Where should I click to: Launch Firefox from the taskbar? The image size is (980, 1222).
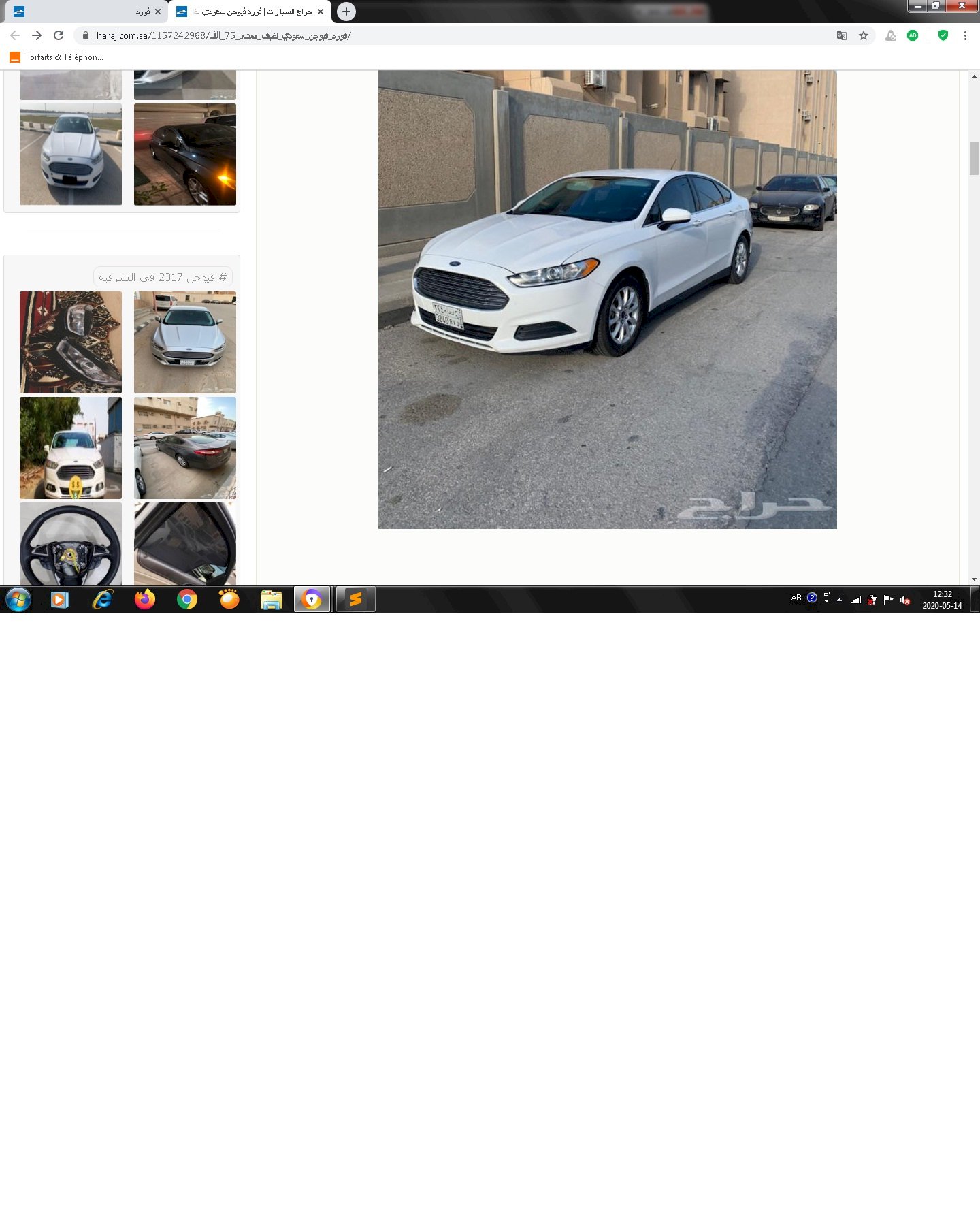[145, 600]
